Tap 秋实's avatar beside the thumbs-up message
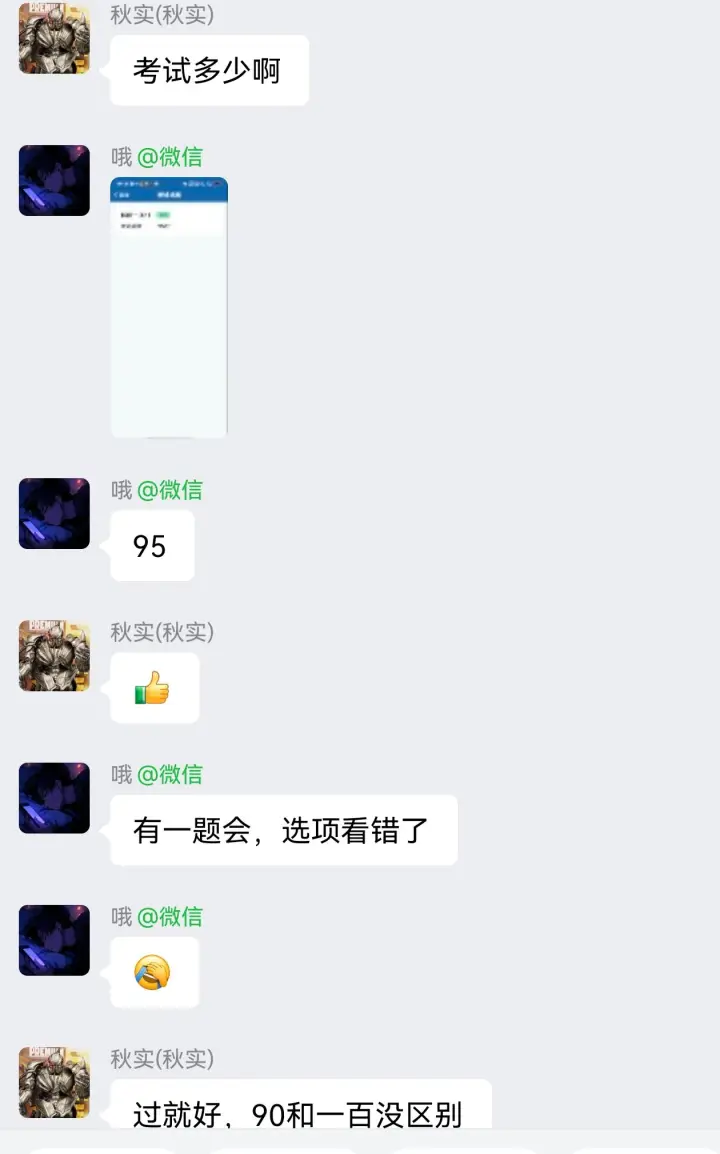Image resolution: width=720 pixels, height=1154 pixels. 54,656
